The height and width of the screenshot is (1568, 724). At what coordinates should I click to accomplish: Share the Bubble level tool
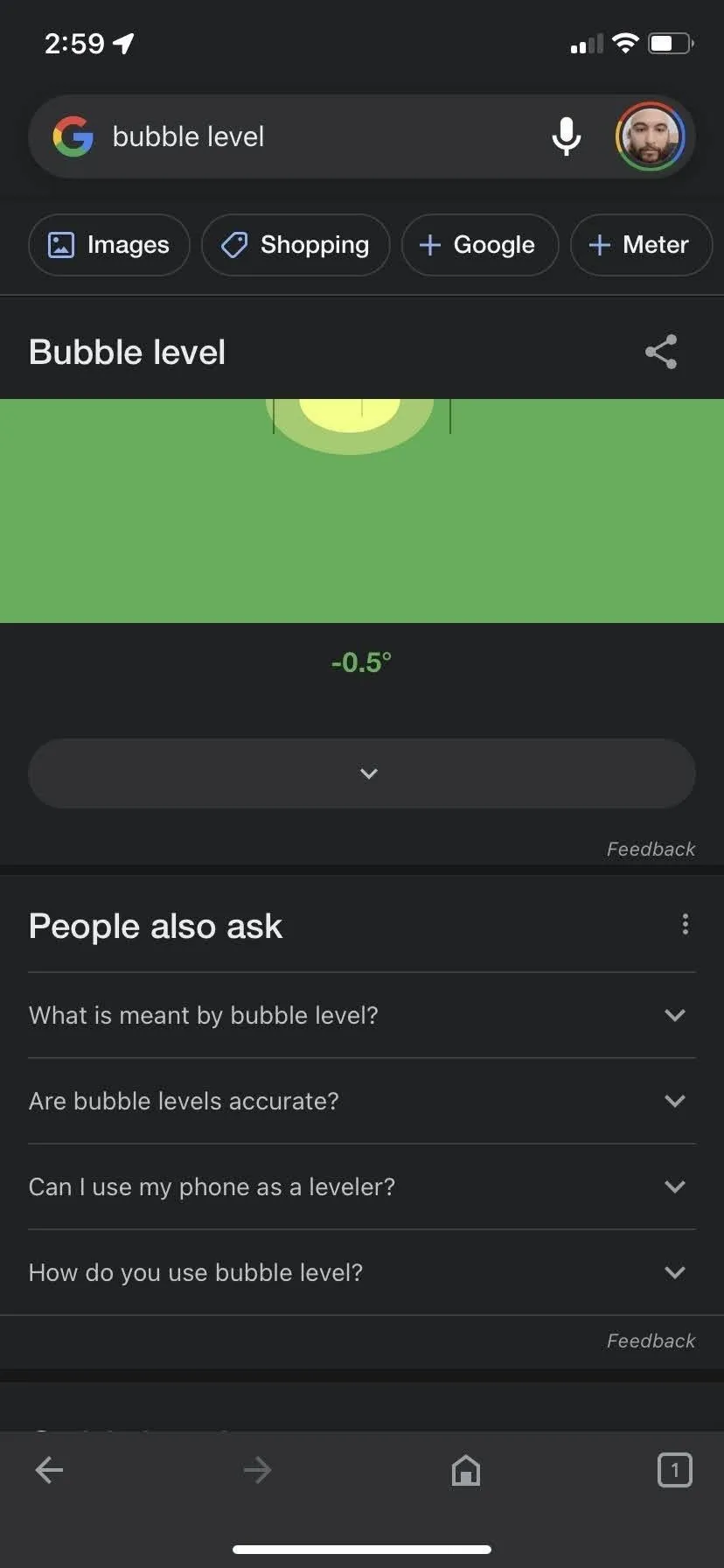pyautogui.click(x=661, y=352)
